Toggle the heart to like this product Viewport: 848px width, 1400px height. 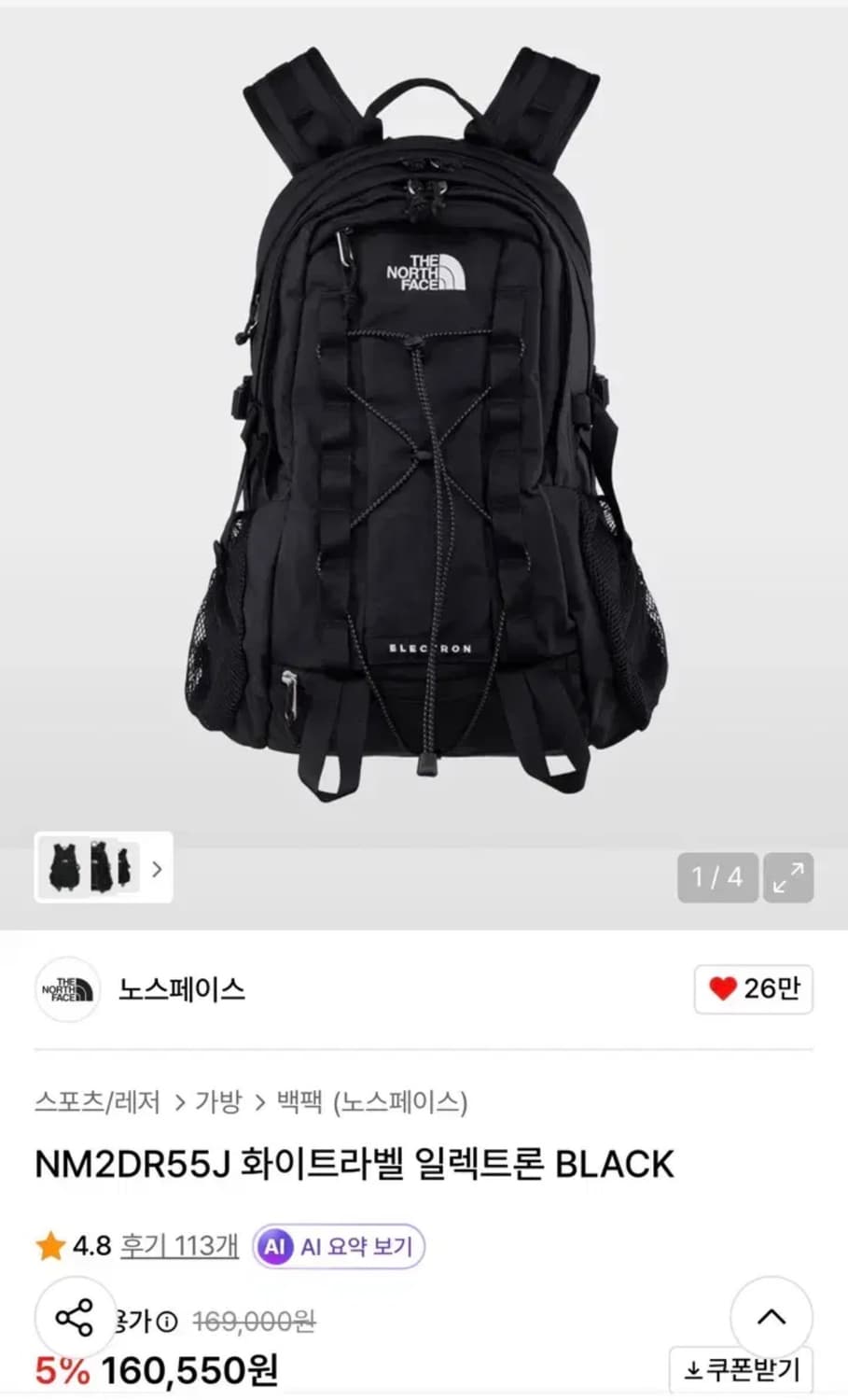point(721,989)
